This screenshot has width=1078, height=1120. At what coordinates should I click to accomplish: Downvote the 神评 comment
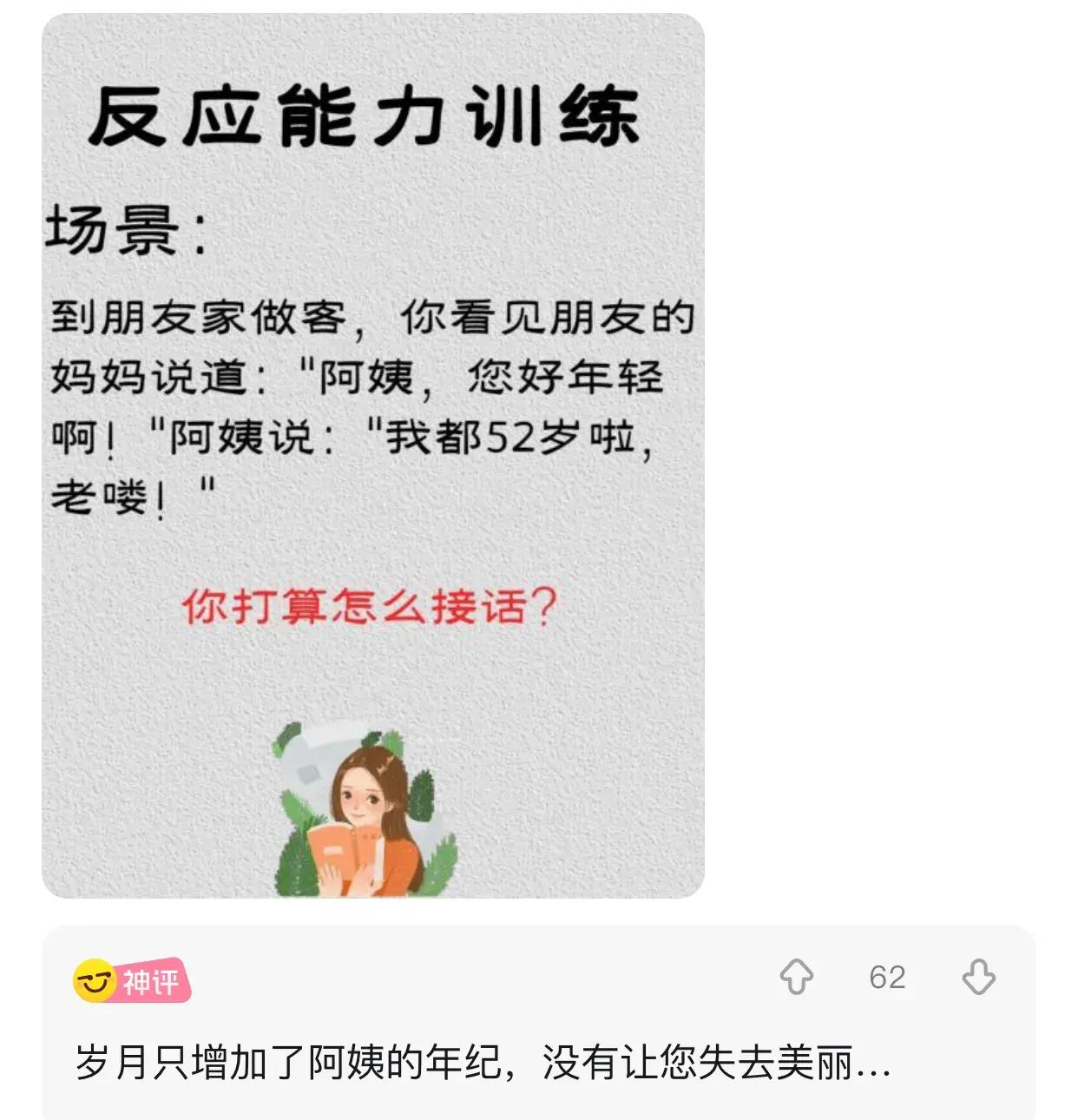pos(978,977)
